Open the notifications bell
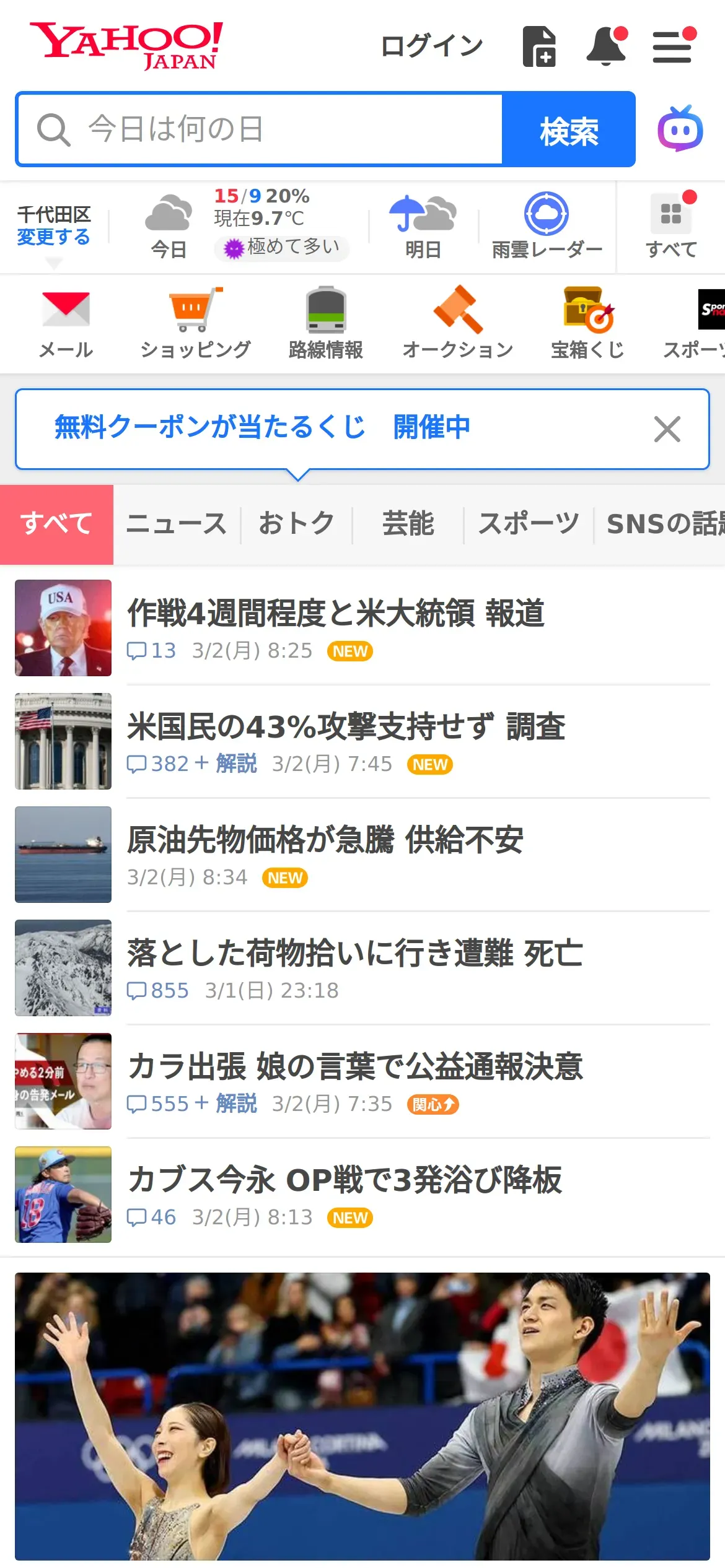 [x=606, y=46]
